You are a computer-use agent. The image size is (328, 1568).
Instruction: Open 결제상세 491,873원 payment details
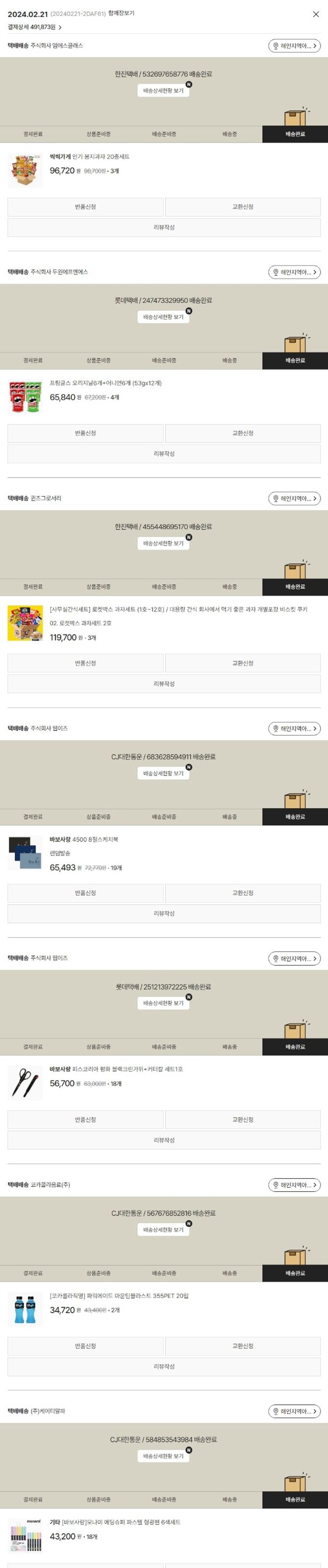[x=35, y=28]
